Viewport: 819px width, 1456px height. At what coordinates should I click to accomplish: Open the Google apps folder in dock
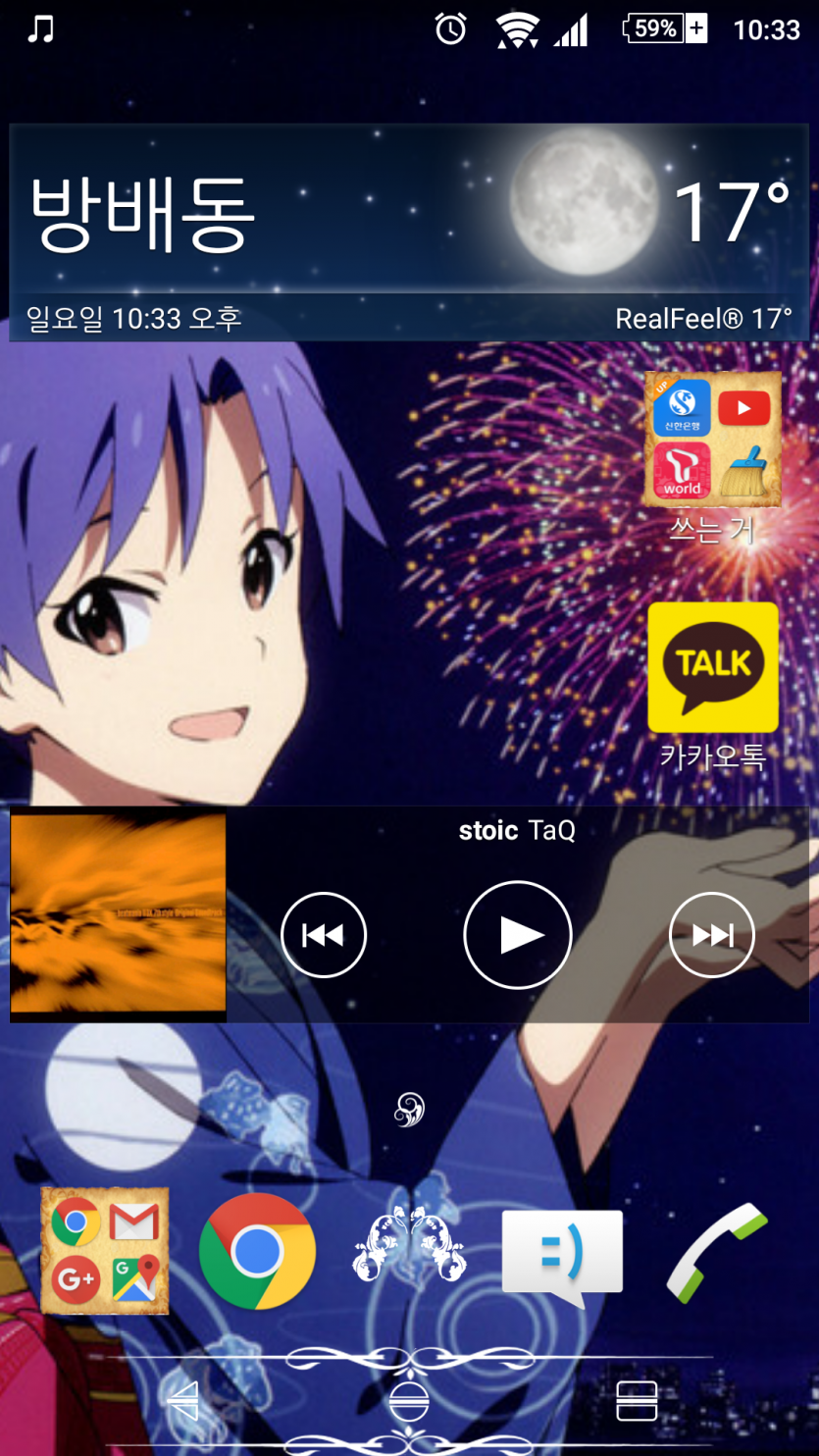(x=105, y=1251)
